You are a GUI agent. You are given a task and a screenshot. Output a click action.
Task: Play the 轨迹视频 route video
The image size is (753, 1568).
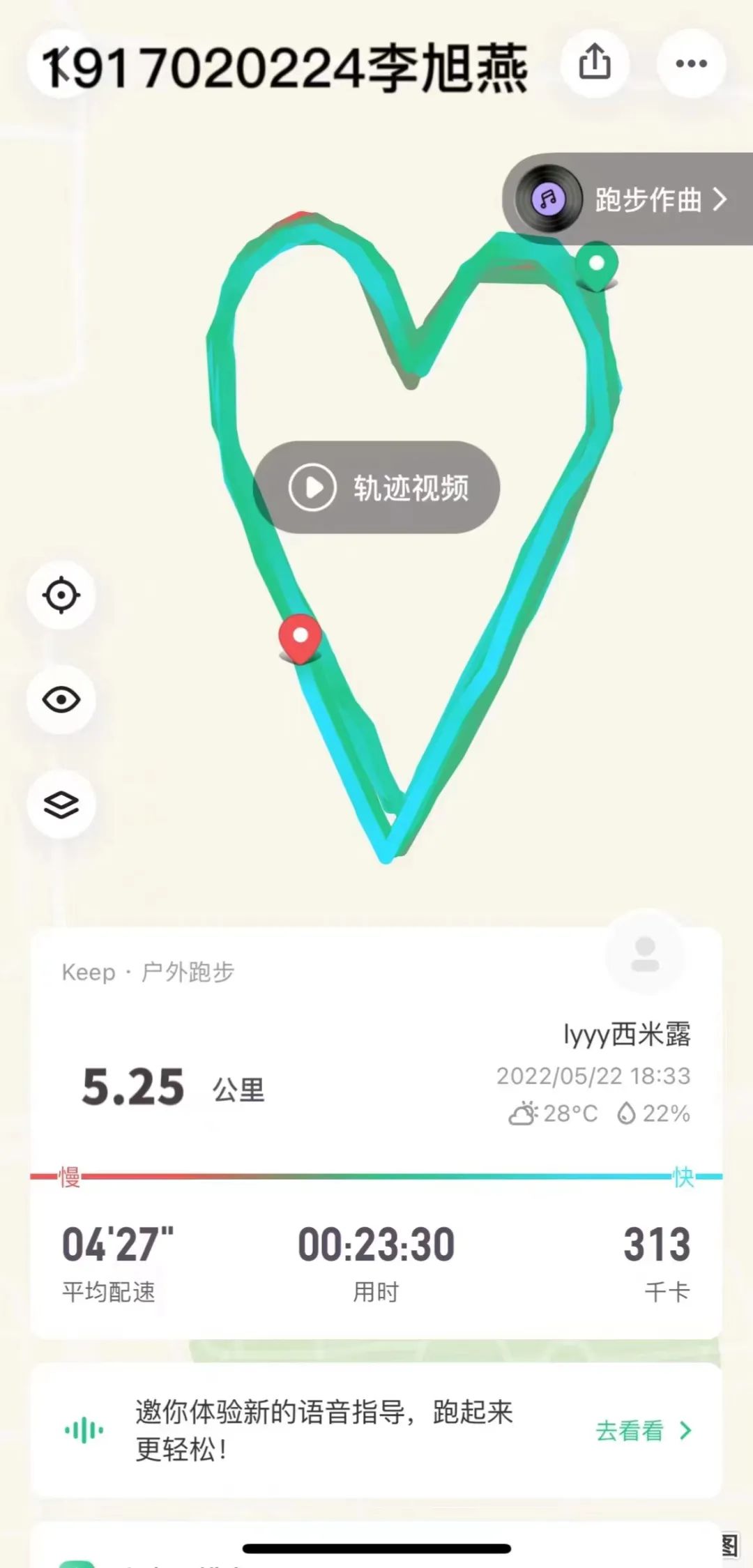tap(376, 487)
